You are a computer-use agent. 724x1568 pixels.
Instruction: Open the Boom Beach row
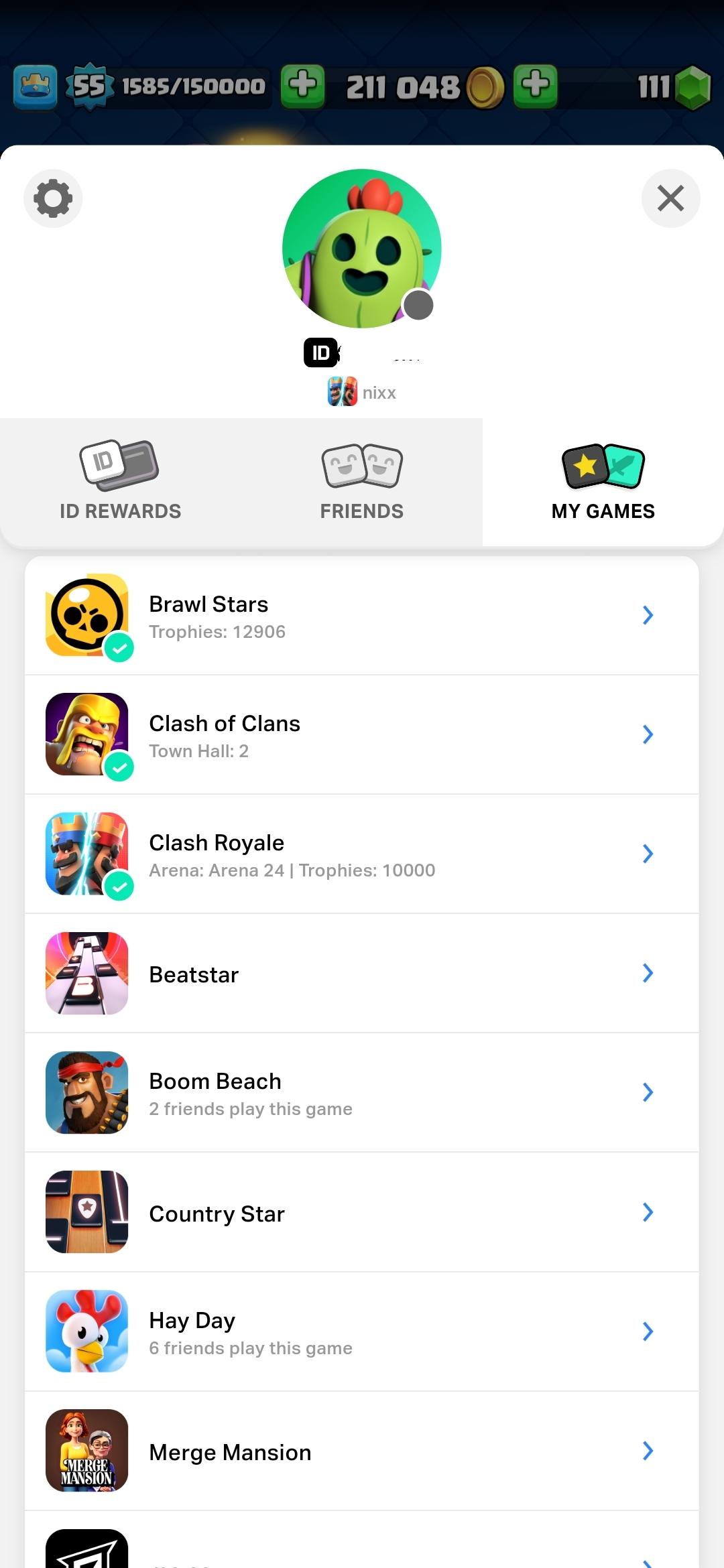362,1092
